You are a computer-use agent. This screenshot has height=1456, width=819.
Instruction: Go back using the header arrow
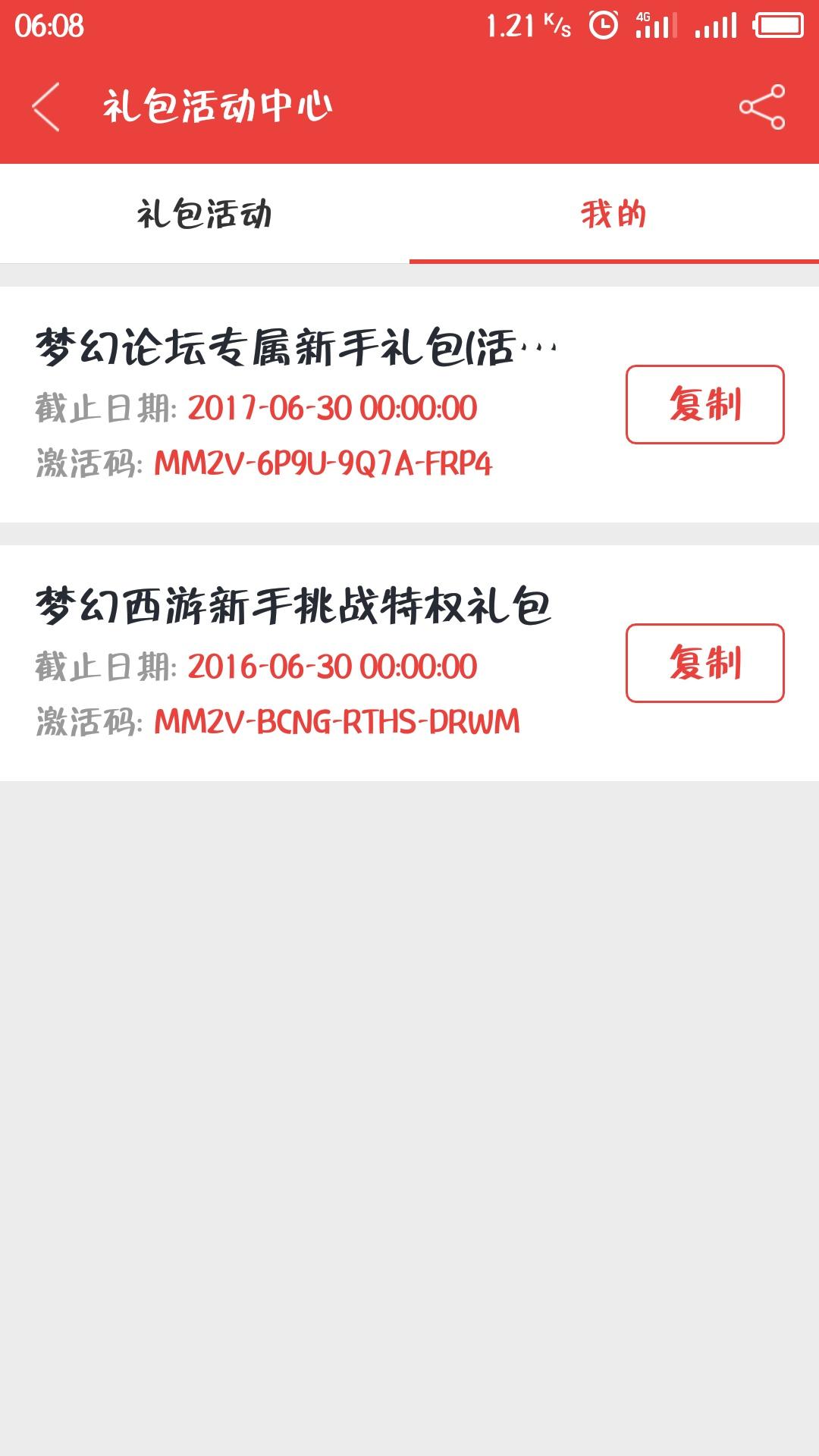pos(45,107)
